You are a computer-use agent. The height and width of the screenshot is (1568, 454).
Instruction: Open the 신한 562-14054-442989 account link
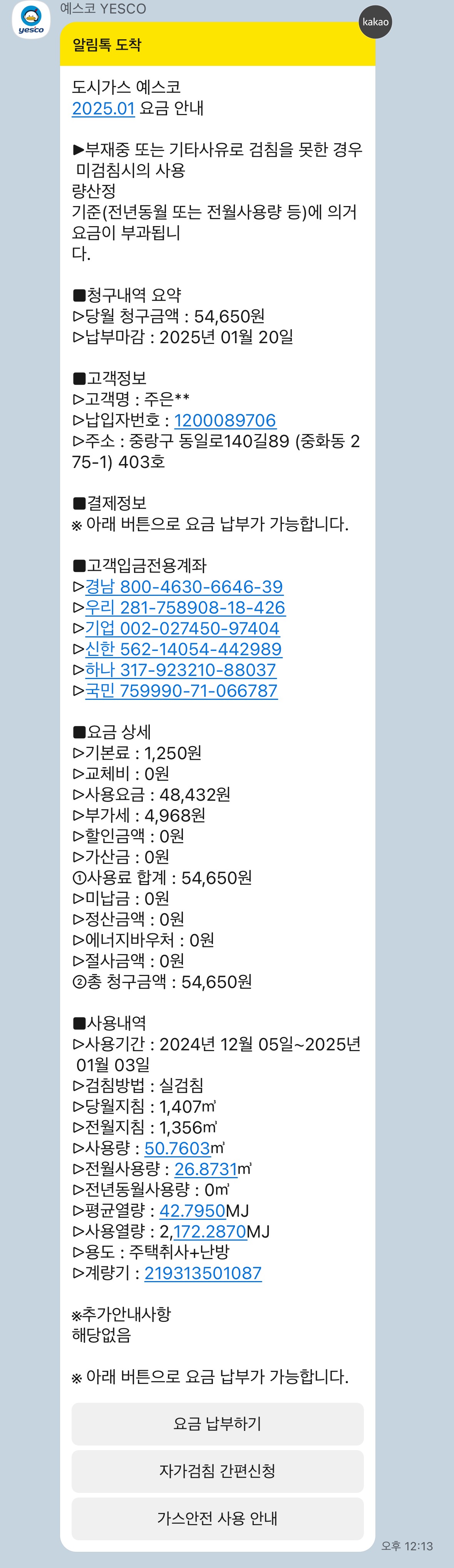pos(183,649)
